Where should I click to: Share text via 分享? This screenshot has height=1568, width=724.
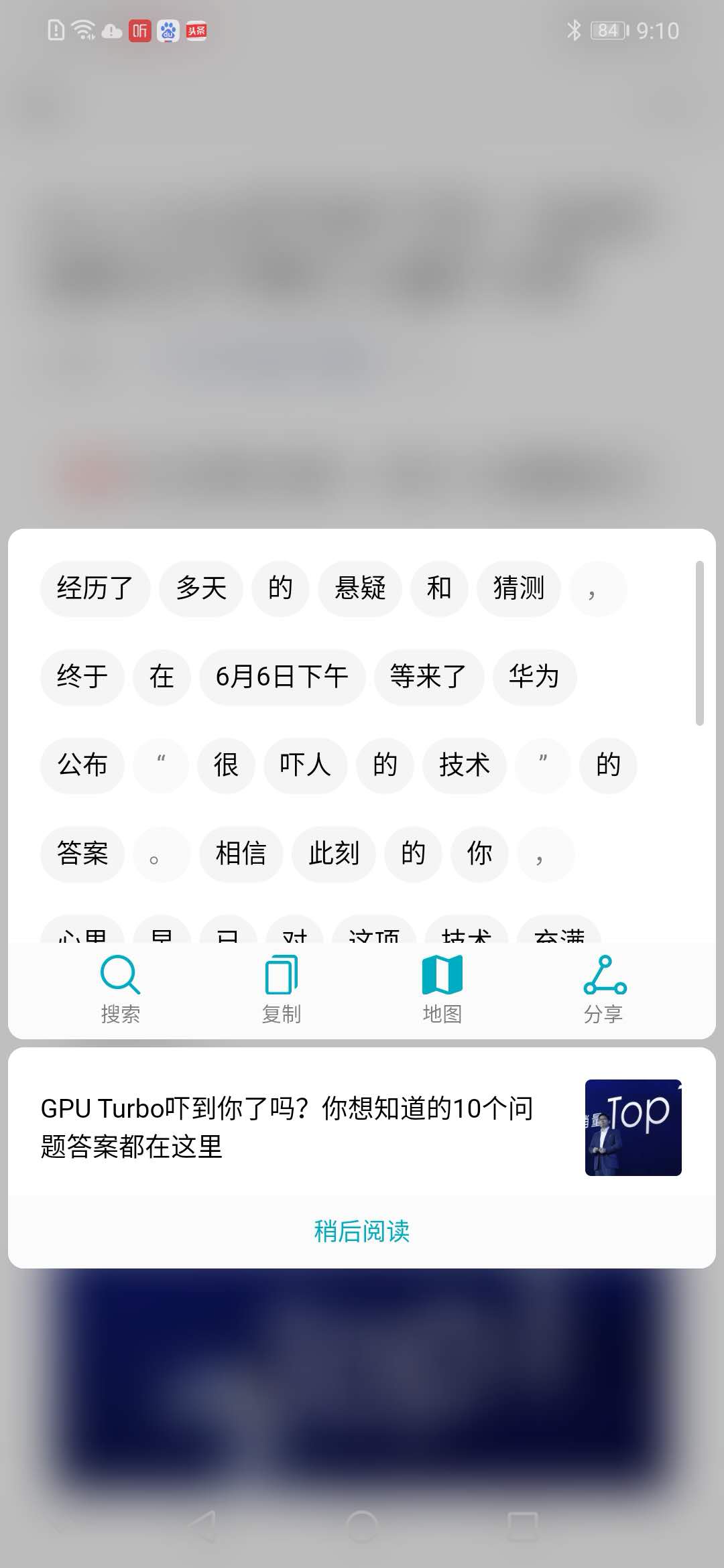(603, 988)
